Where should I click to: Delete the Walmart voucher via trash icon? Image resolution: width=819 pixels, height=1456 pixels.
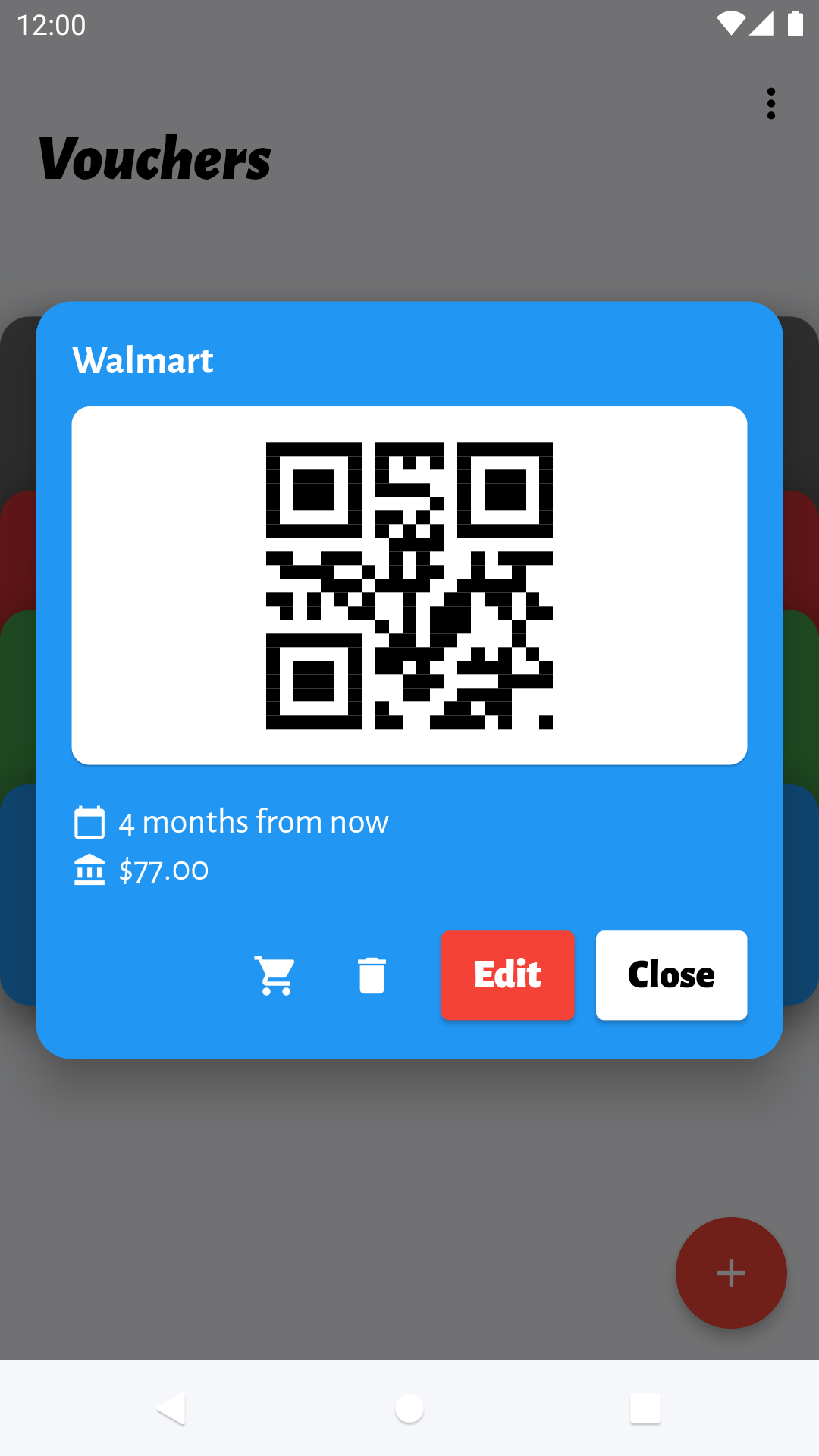(372, 975)
